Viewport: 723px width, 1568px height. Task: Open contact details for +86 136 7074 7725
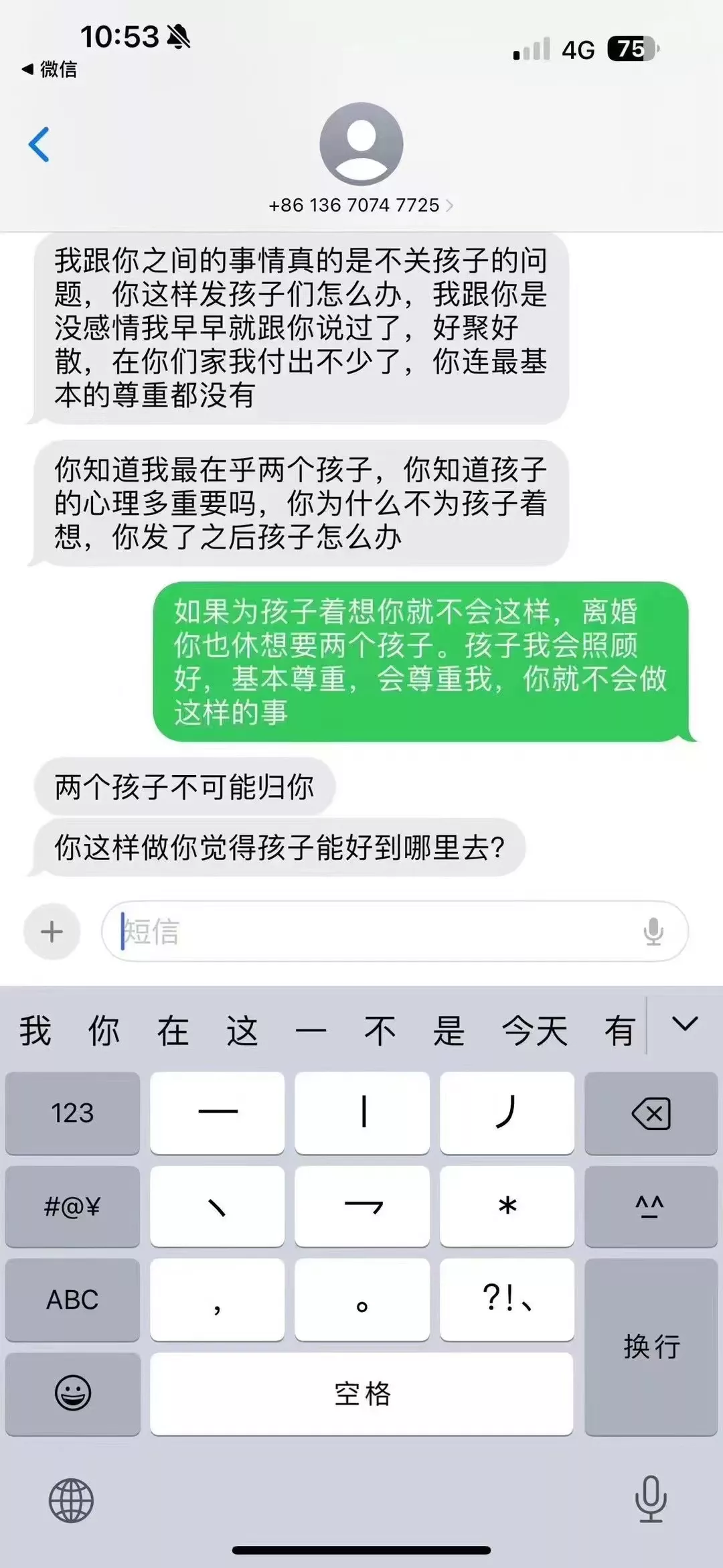click(x=361, y=205)
